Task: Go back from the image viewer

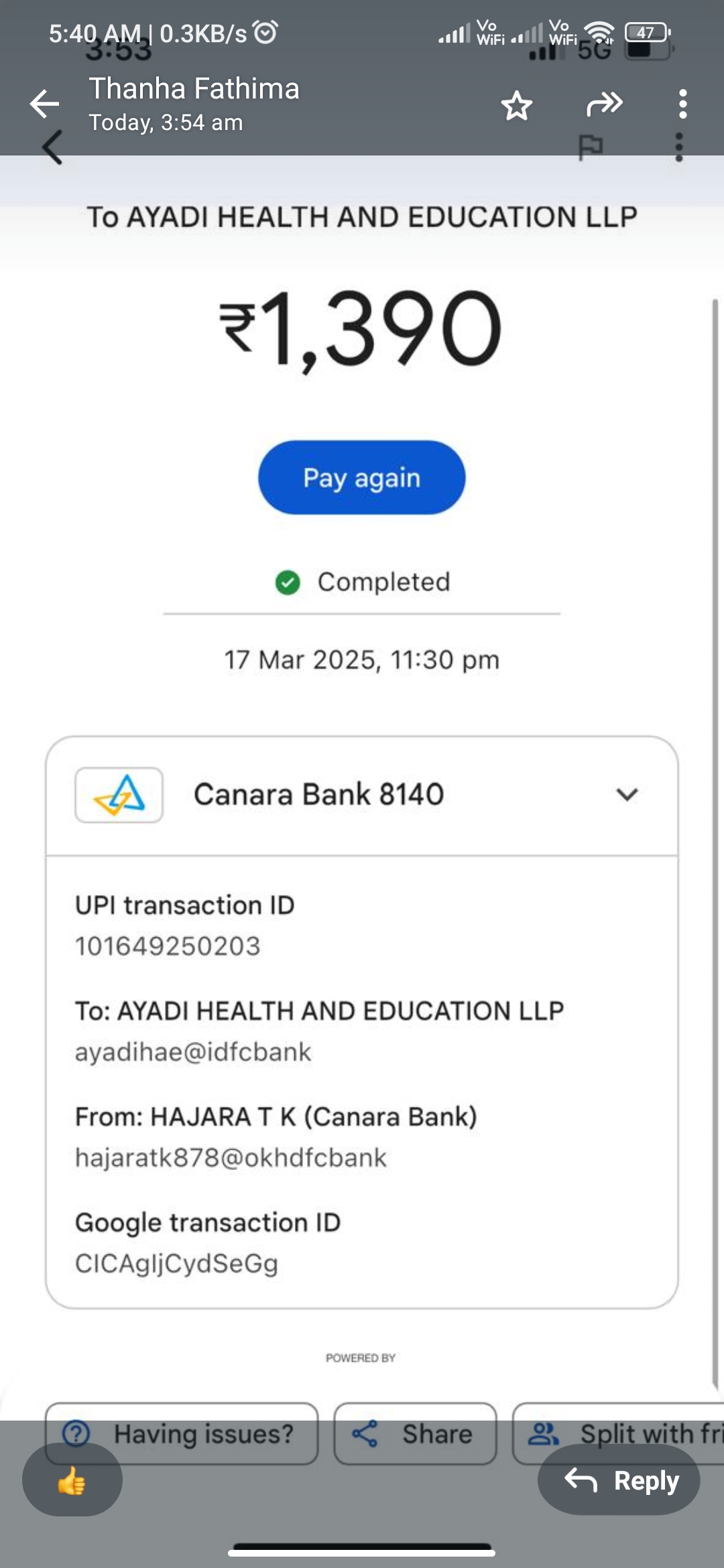Action: coord(45,104)
